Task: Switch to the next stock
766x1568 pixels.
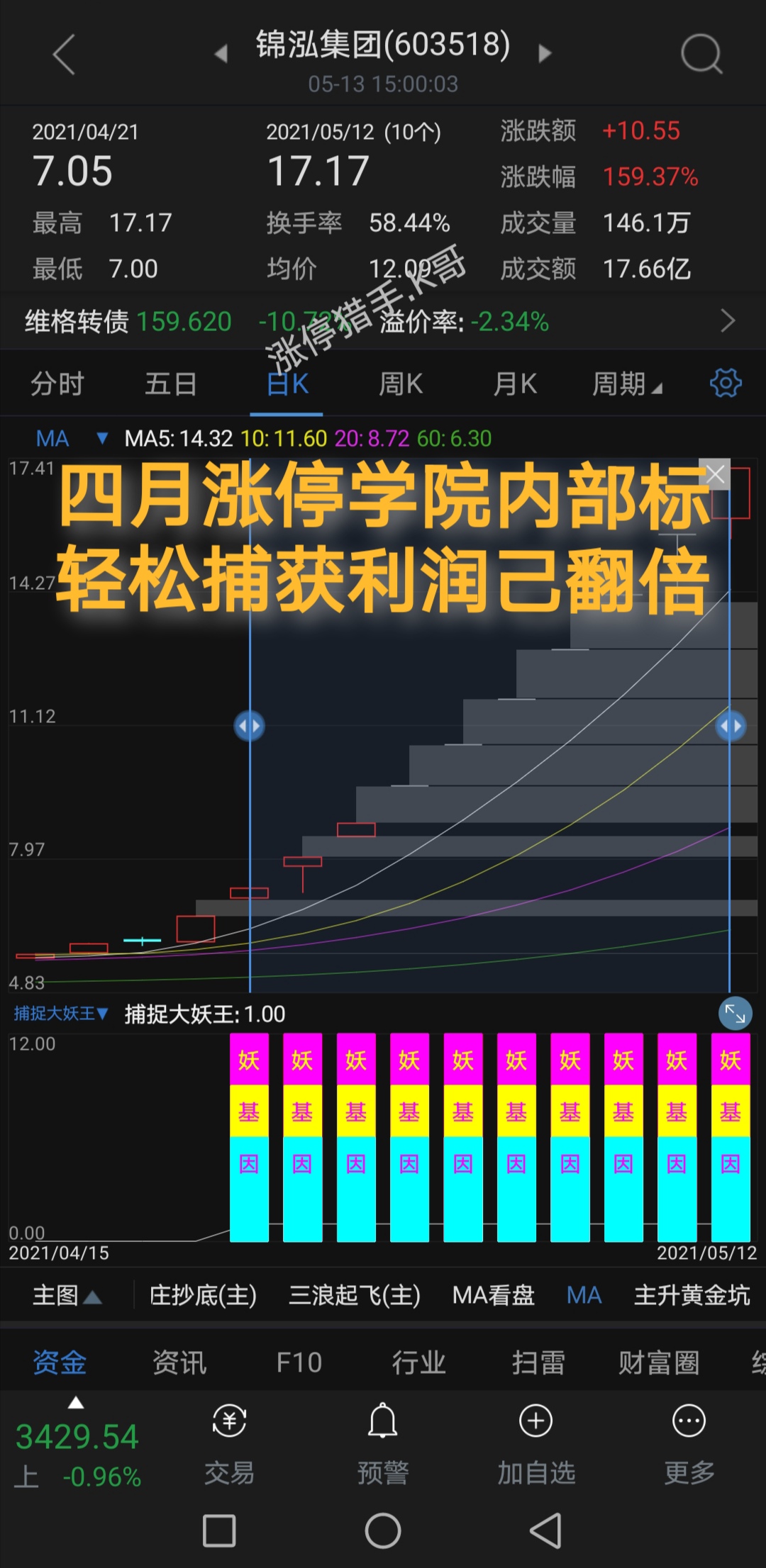Action: coord(545,53)
